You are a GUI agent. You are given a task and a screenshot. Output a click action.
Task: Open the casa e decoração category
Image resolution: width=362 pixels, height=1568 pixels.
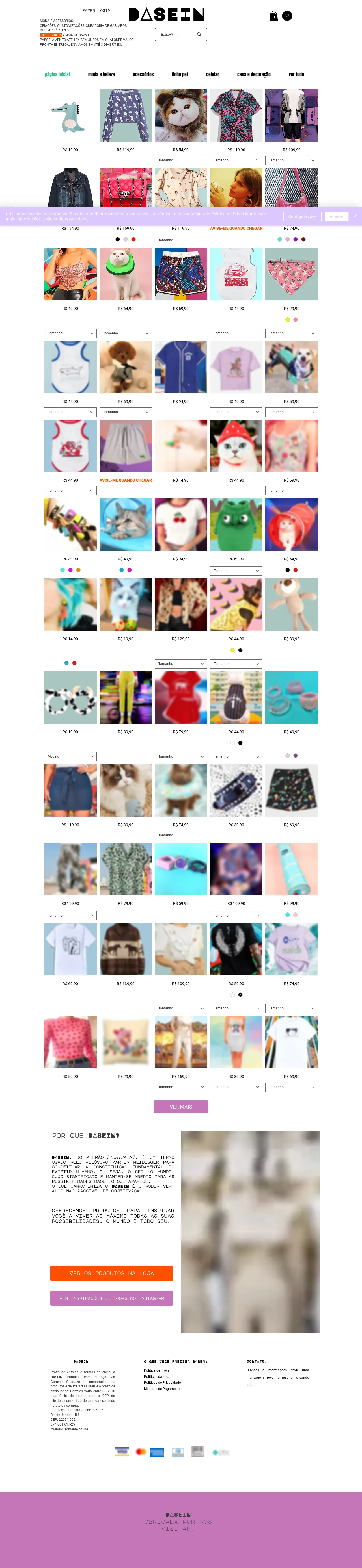[253, 74]
